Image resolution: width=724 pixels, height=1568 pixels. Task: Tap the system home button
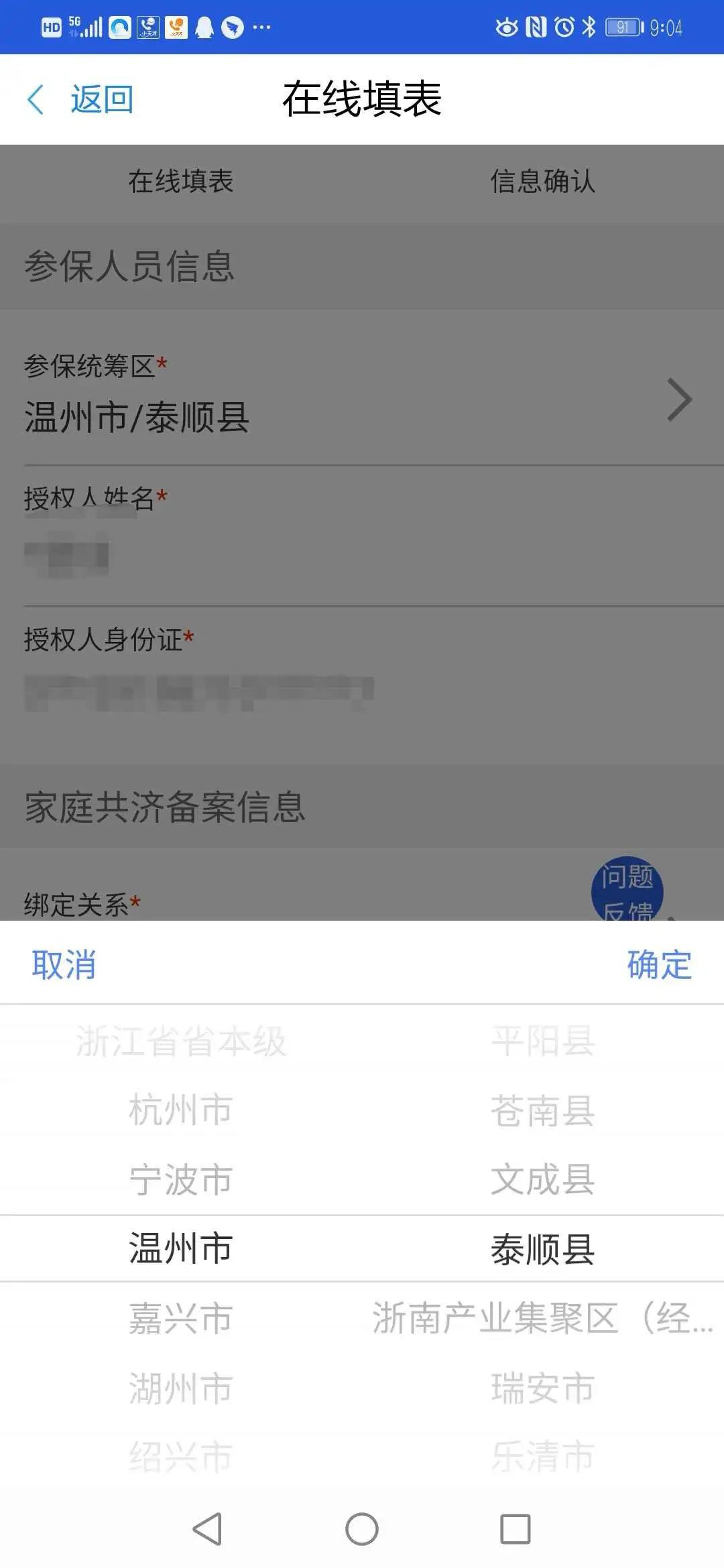pyautogui.click(x=362, y=1529)
